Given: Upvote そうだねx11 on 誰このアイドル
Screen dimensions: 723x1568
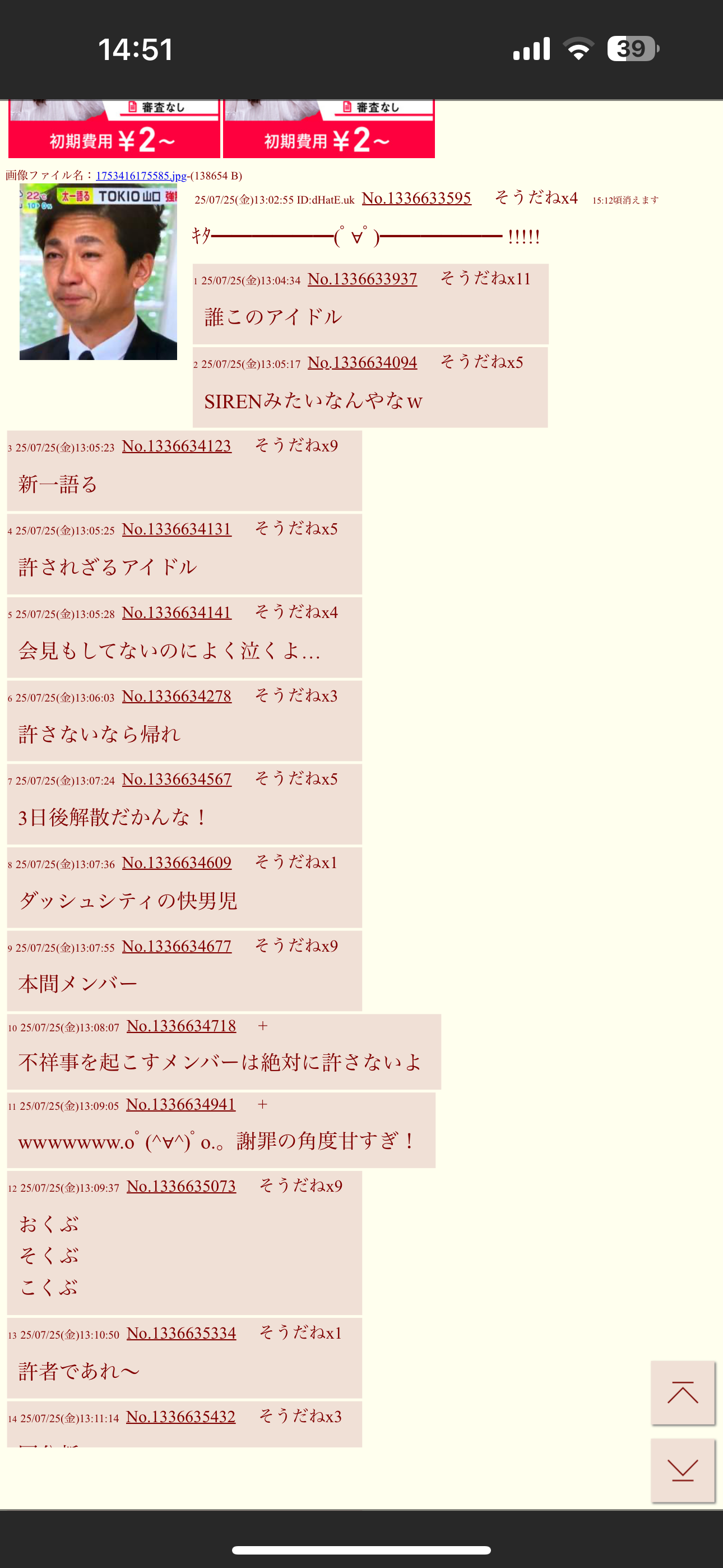Looking at the screenshot, I should click(485, 279).
